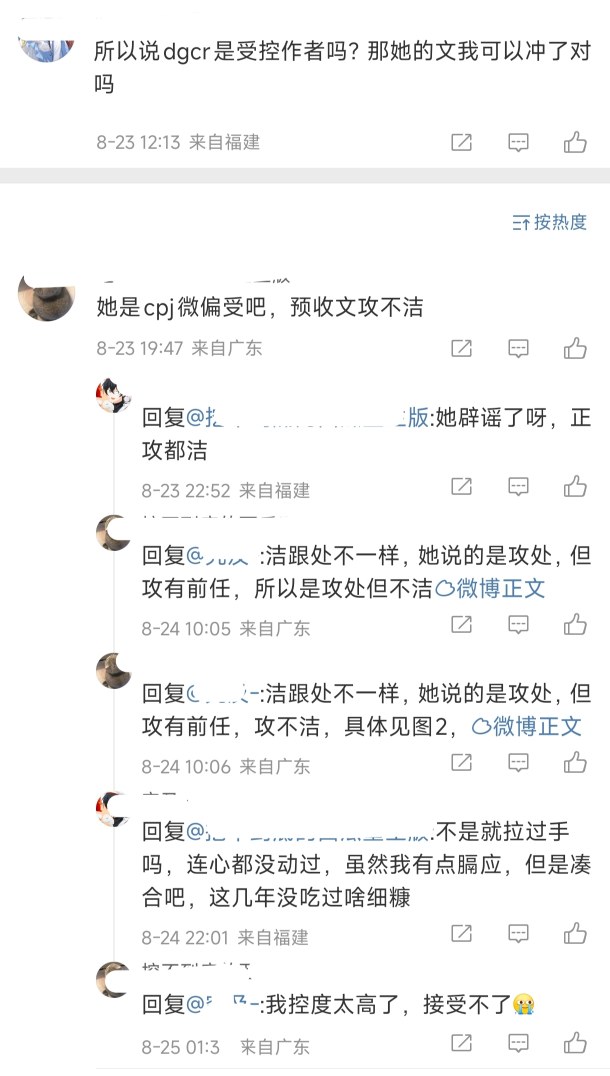Like the reply posted 8-25 01:3

pos(575,1043)
